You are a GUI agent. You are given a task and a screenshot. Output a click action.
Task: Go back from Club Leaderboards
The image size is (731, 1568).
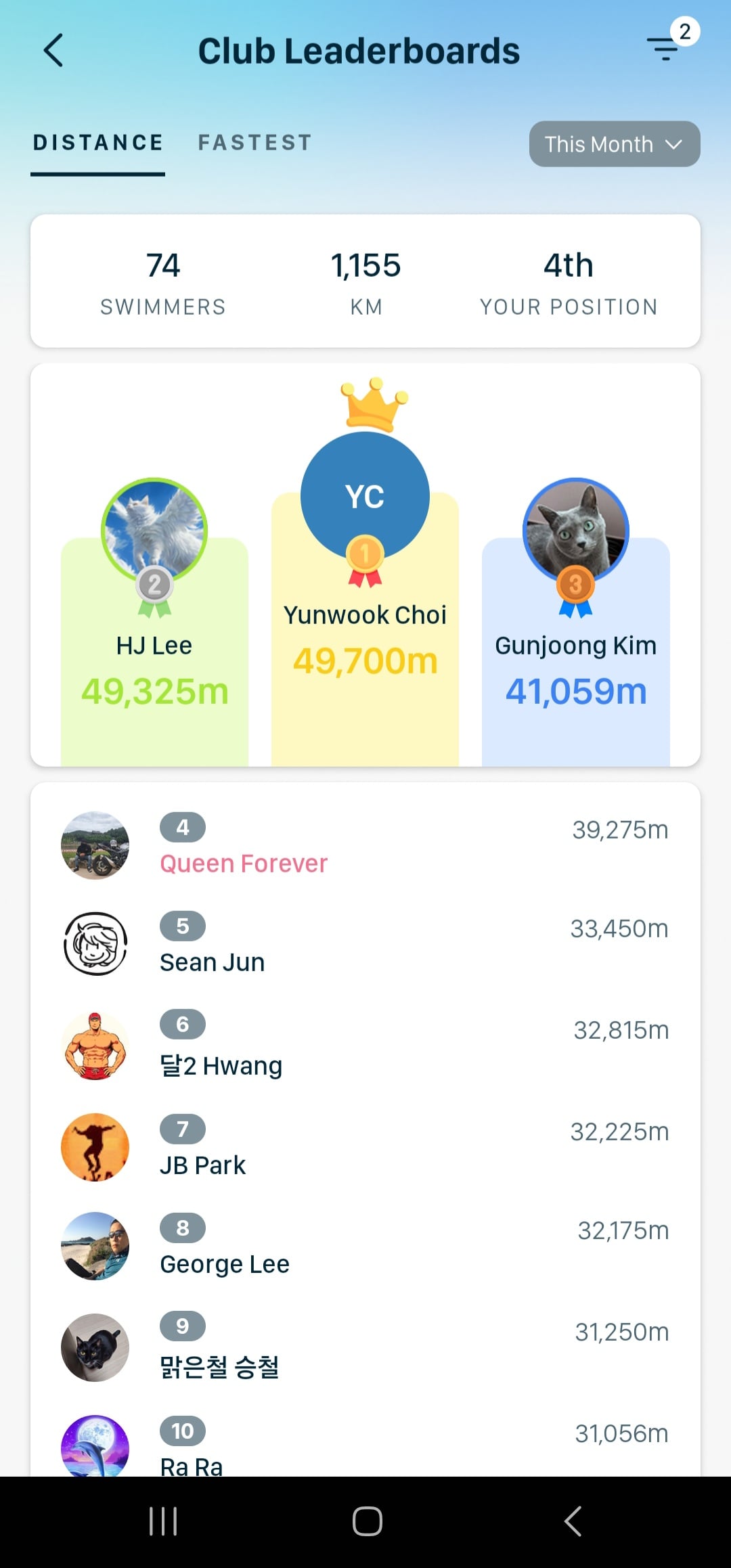(53, 51)
